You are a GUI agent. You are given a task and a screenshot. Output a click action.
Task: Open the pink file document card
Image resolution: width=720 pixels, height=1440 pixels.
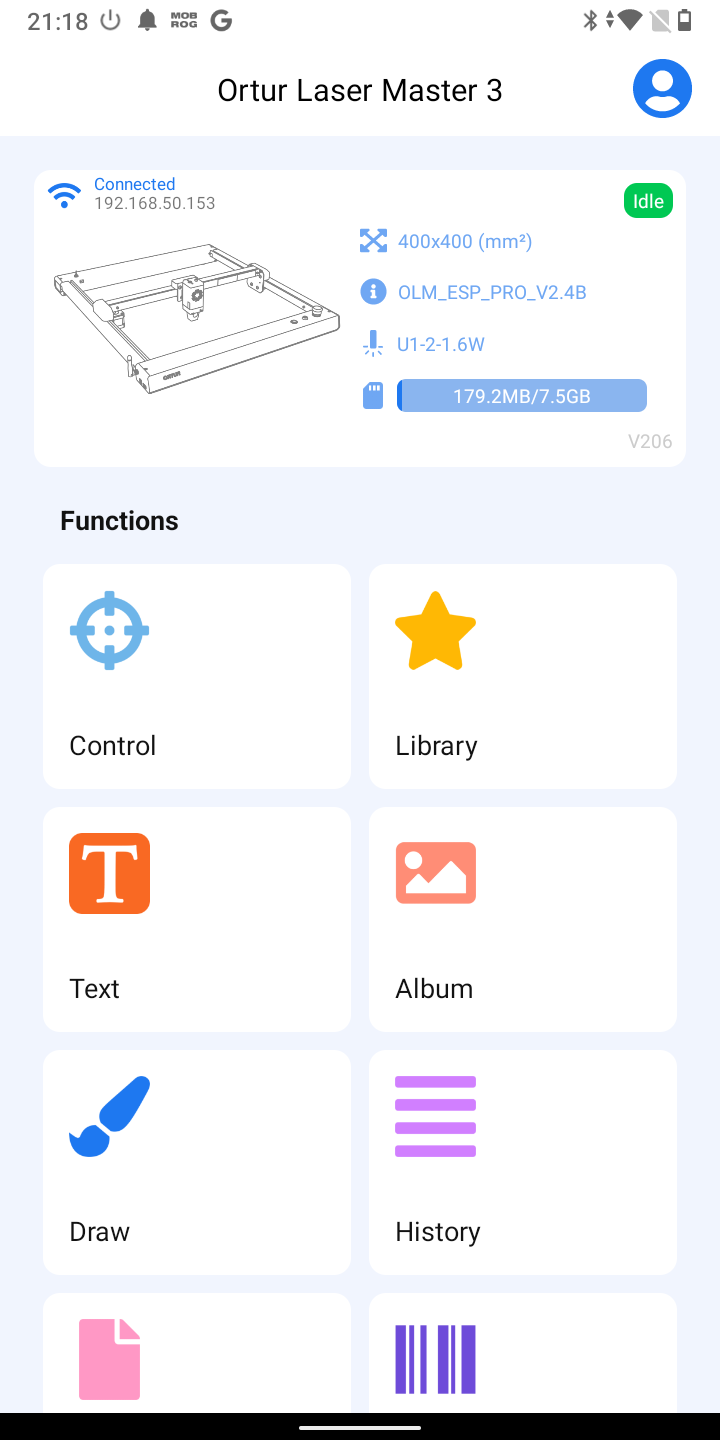click(x=197, y=1353)
